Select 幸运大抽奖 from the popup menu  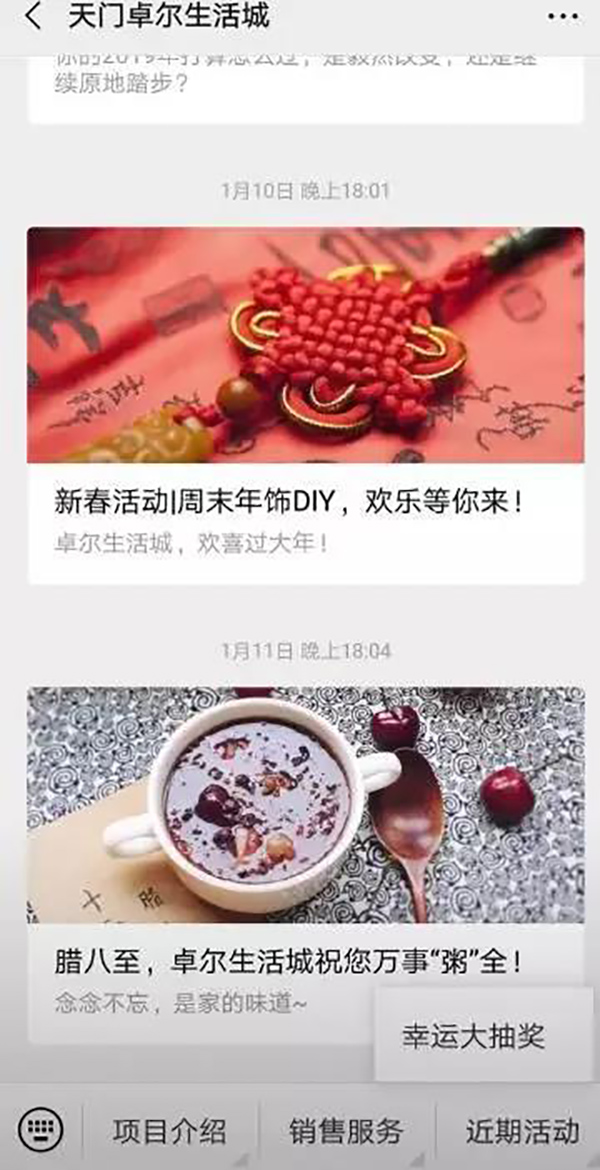click(473, 1035)
